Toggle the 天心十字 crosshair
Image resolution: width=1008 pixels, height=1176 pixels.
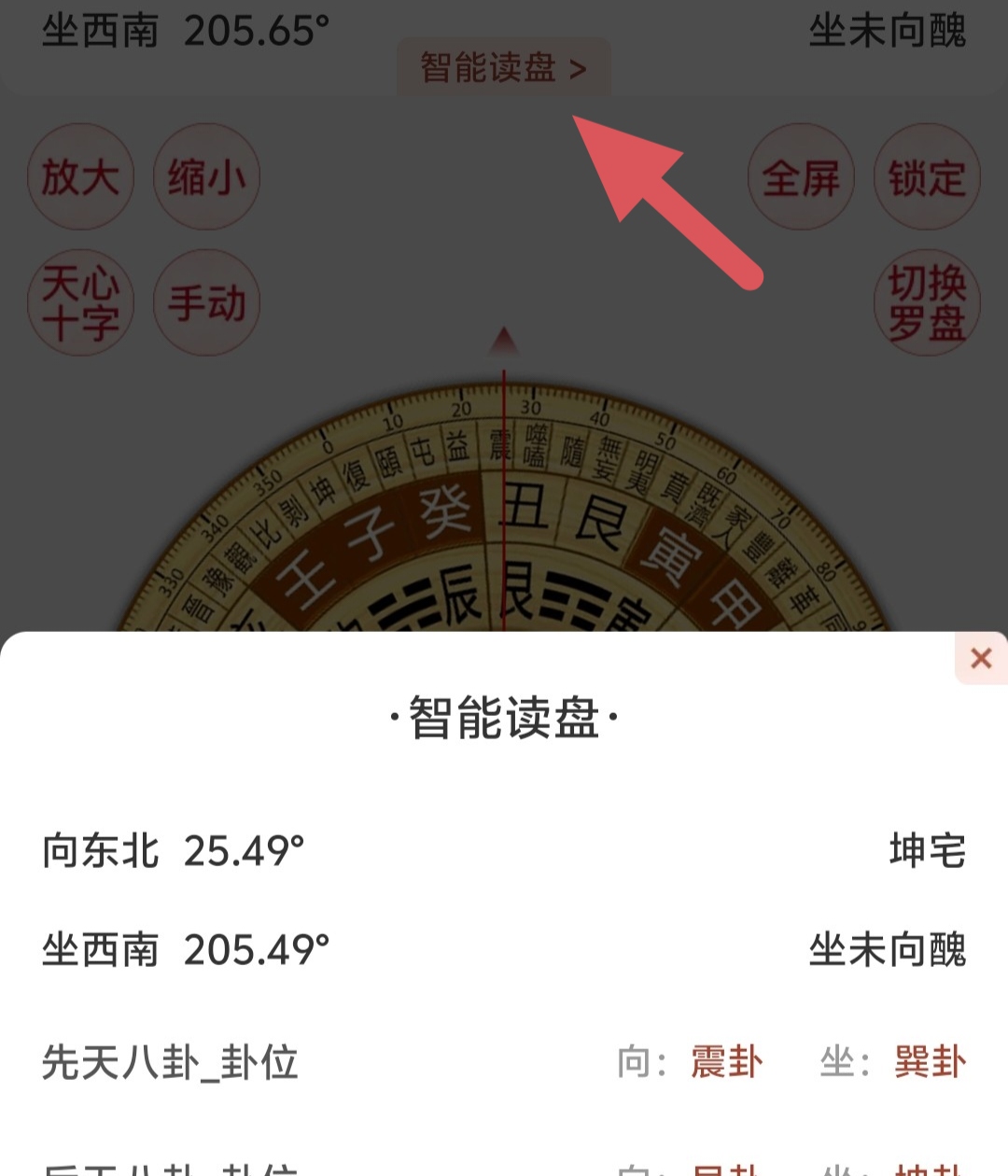tap(81, 302)
